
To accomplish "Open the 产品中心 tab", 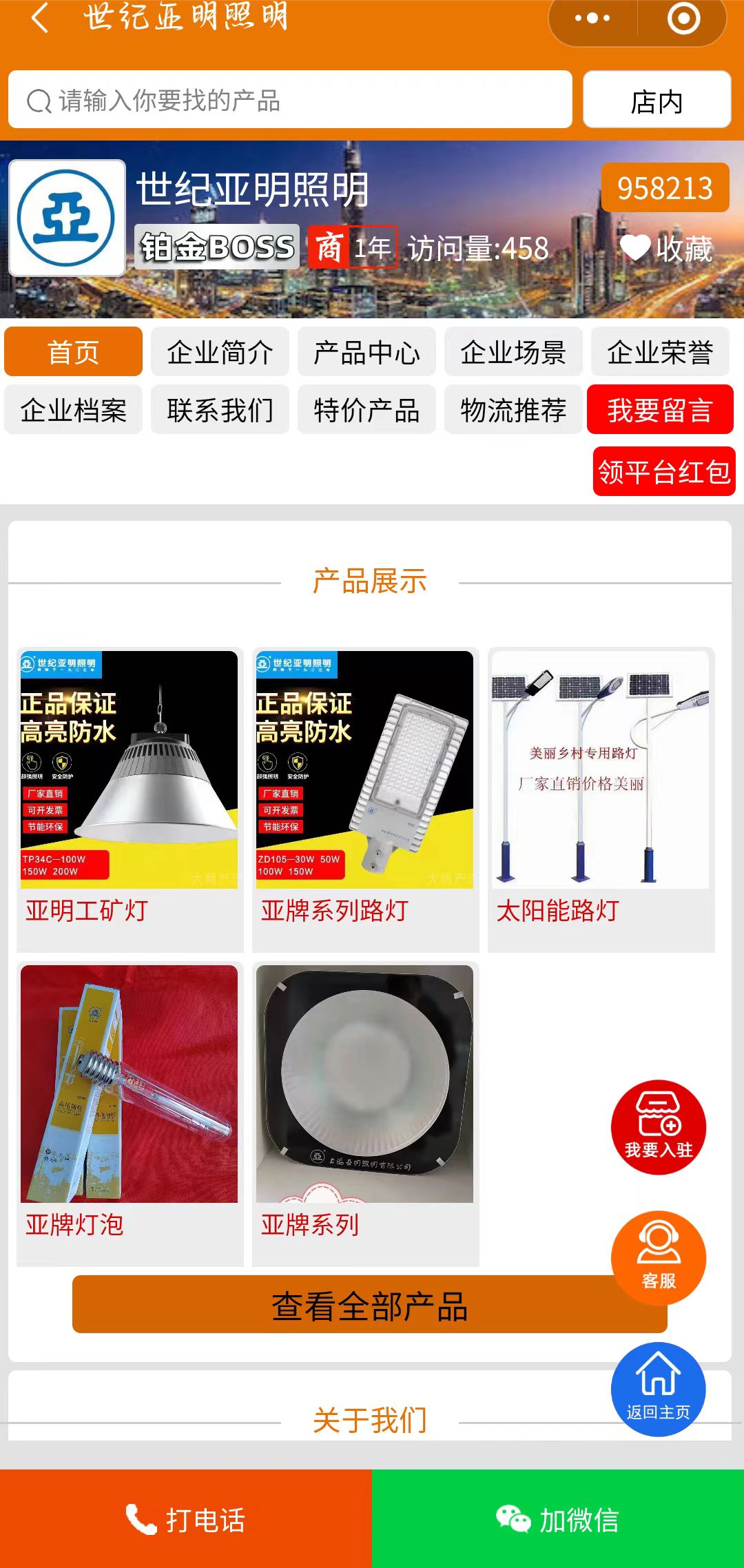I will pyautogui.click(x=366, y=352).
